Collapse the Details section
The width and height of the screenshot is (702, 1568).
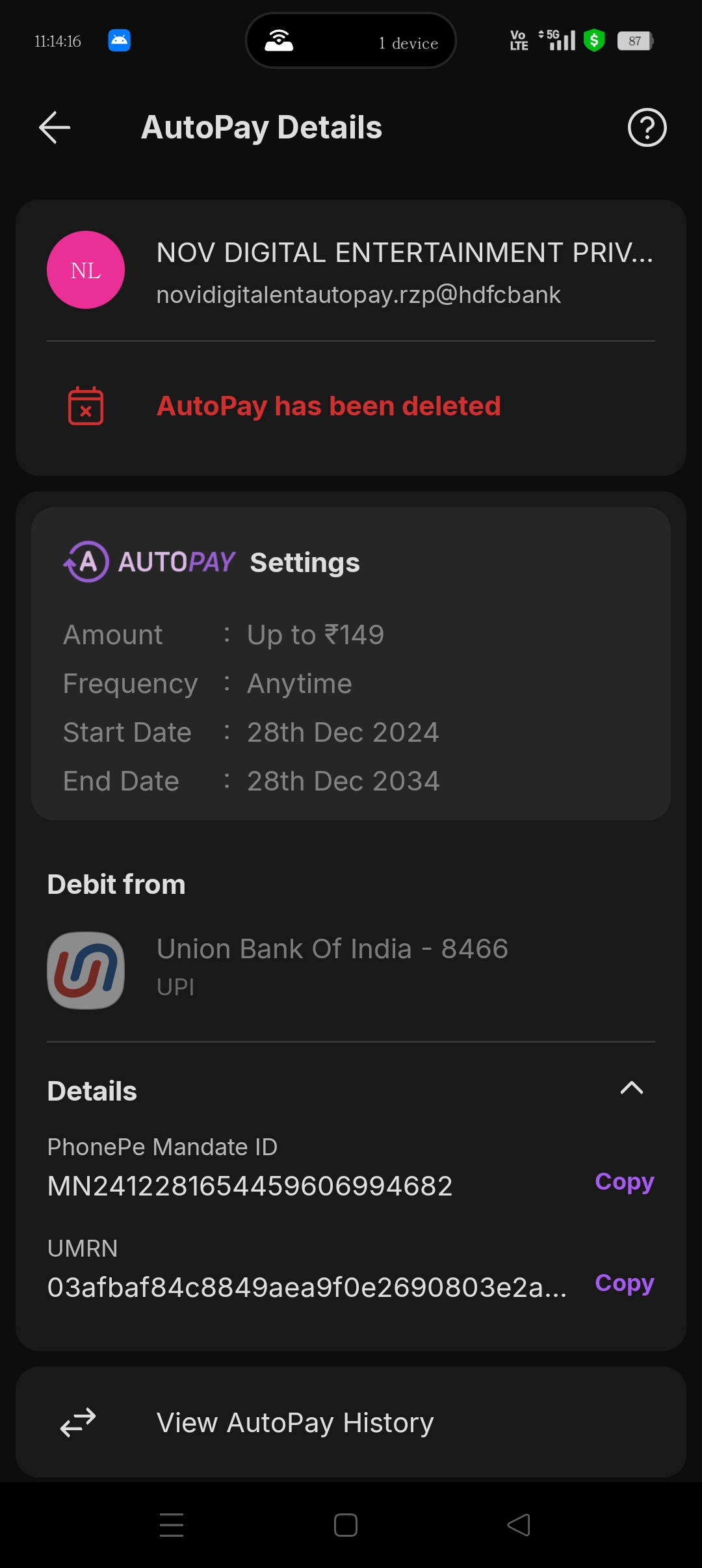(x=631, y=1088)
